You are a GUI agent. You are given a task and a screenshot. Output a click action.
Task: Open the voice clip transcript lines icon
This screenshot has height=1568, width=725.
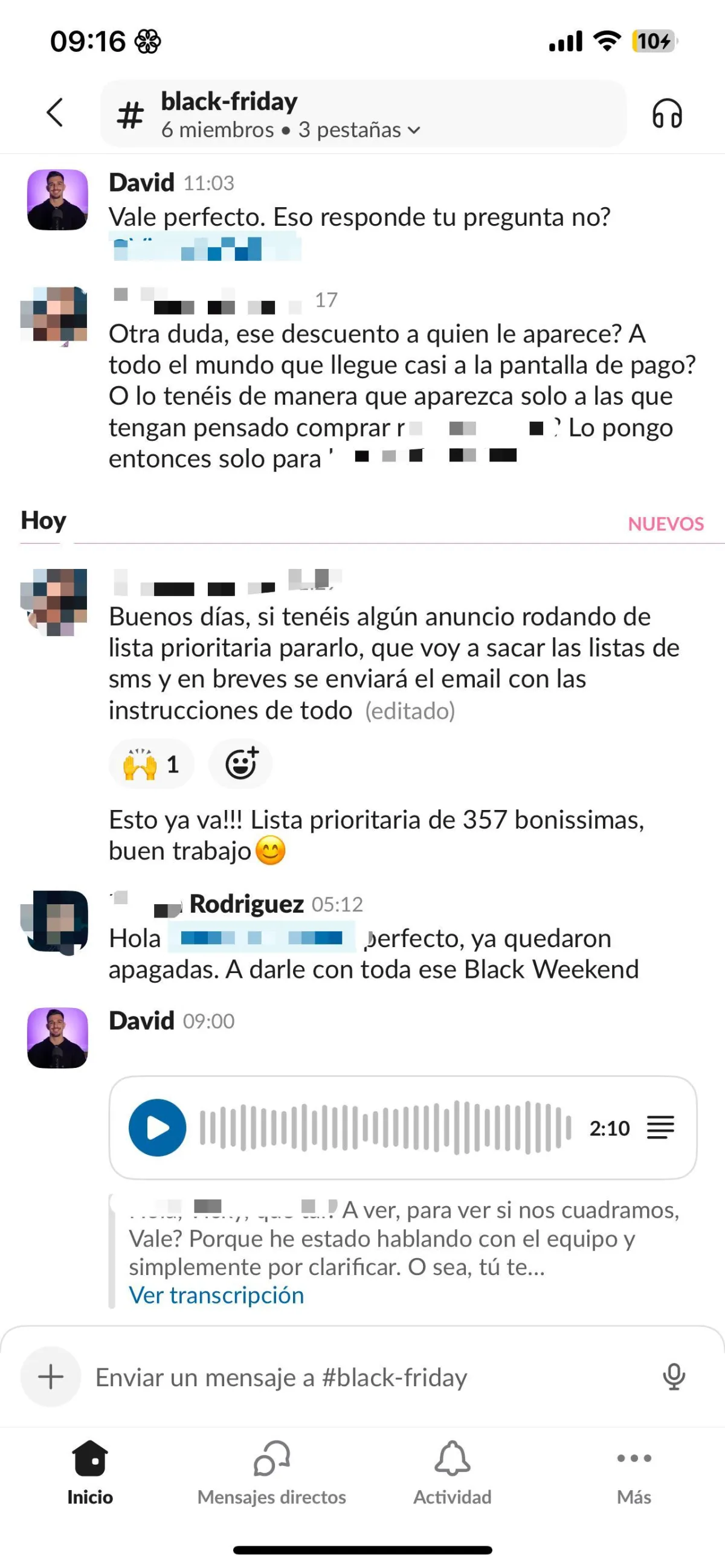(660, 1127)
